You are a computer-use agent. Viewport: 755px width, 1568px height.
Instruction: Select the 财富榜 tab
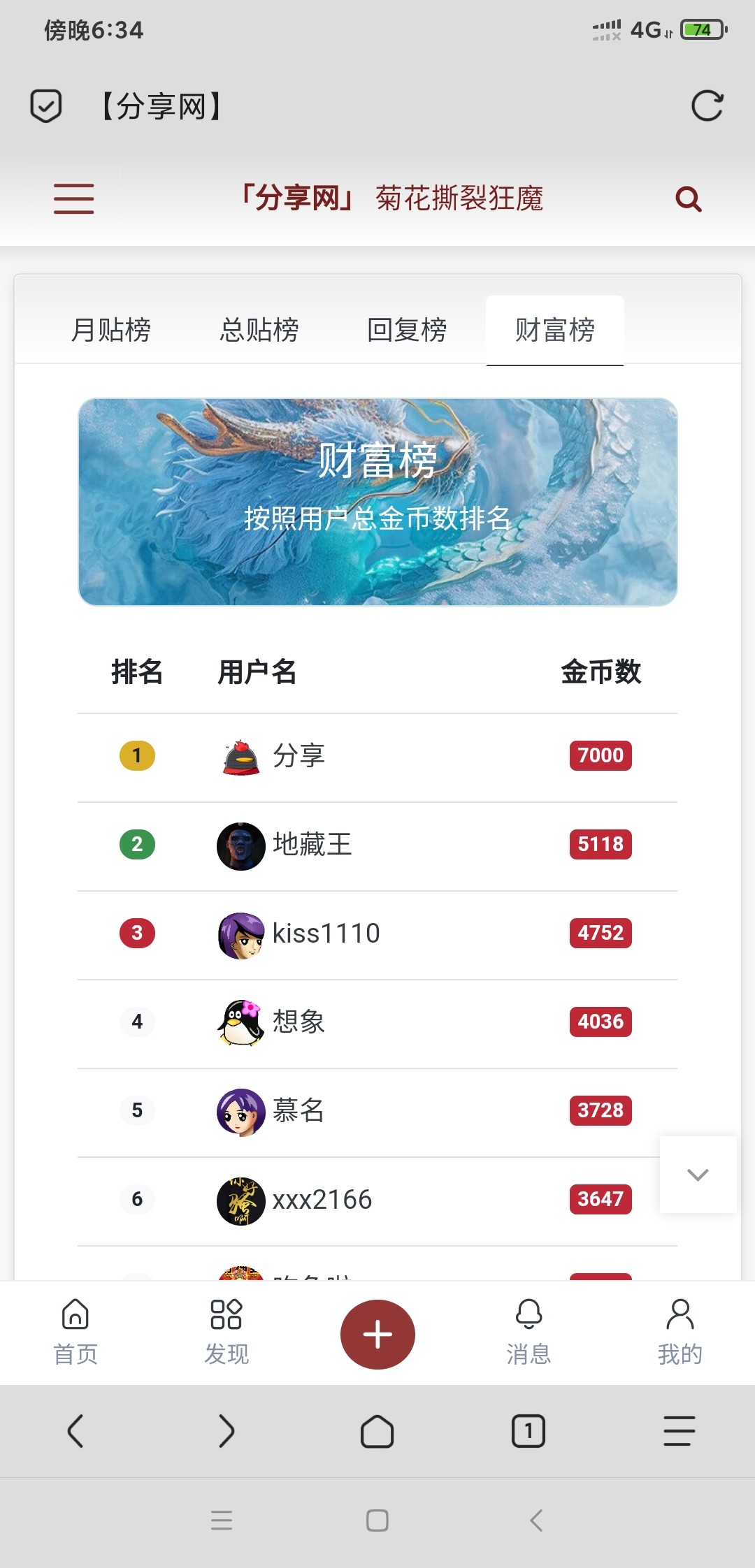pos(555,330)
